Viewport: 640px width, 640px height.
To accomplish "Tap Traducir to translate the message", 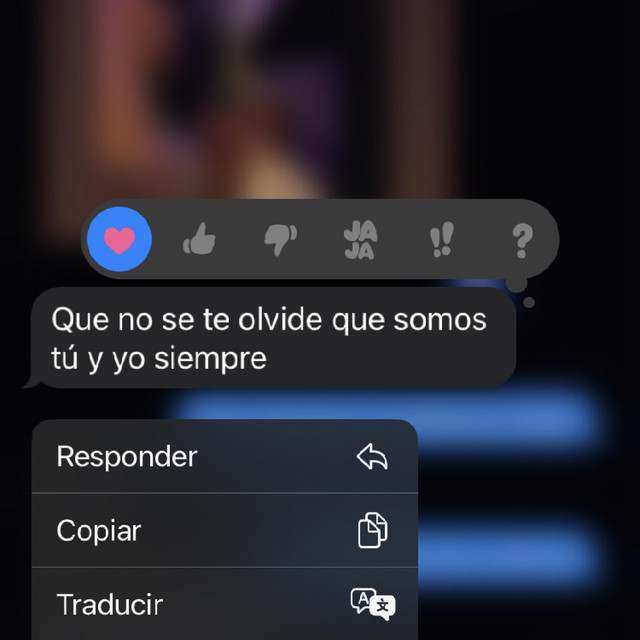I will pos(225,604).
